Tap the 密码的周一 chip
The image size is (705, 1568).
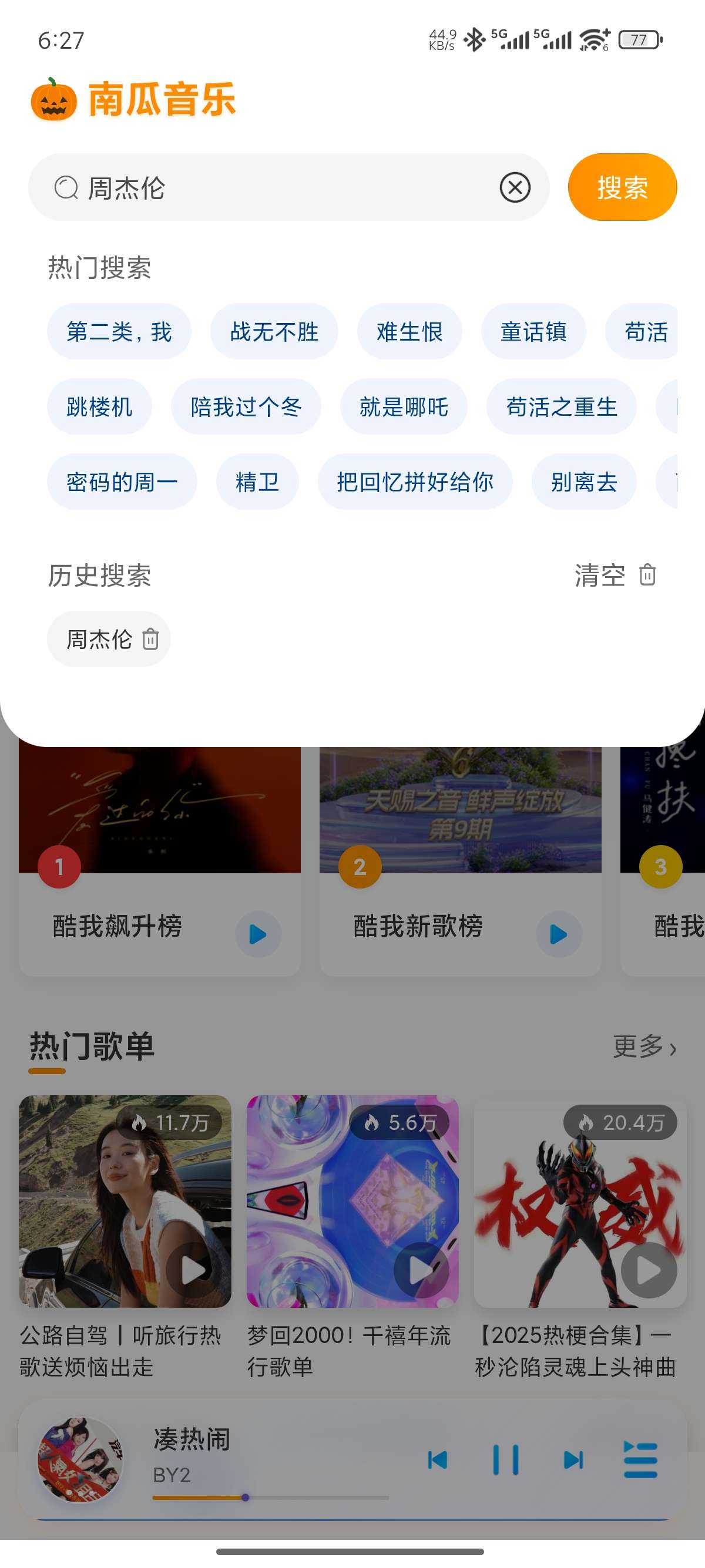[122, 482]
